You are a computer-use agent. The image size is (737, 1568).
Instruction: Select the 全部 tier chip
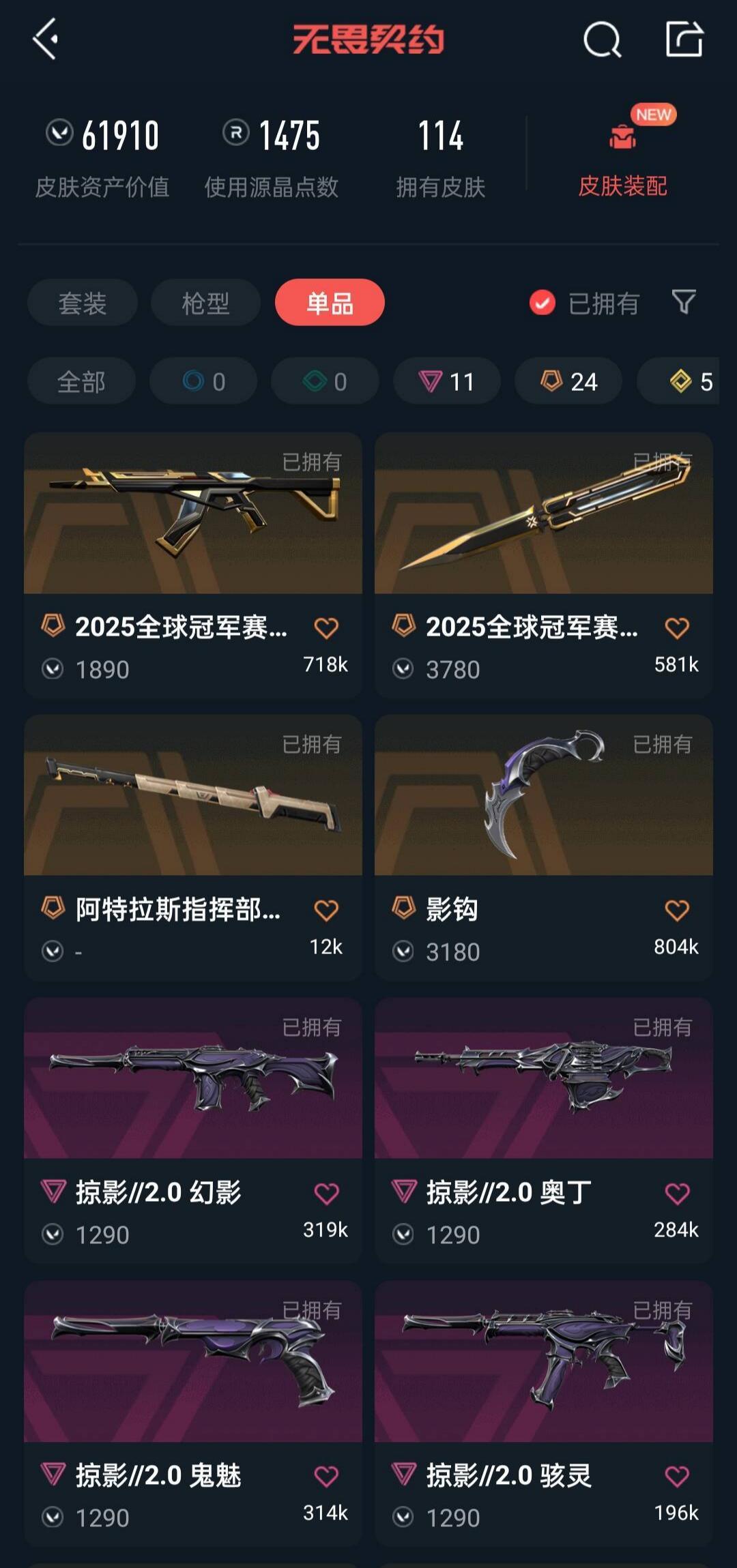pos(81,381)
